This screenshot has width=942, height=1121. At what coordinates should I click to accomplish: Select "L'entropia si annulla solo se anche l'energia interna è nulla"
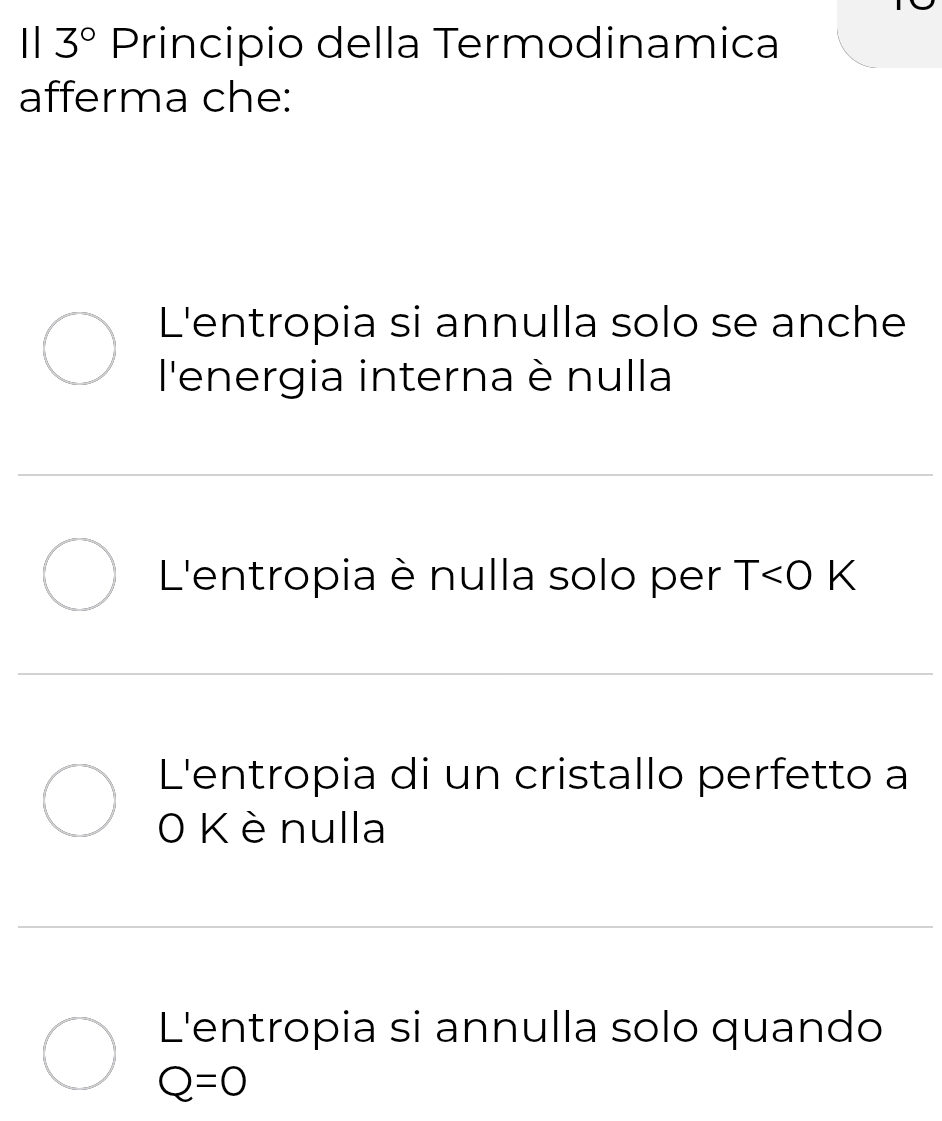click(79, 349)
